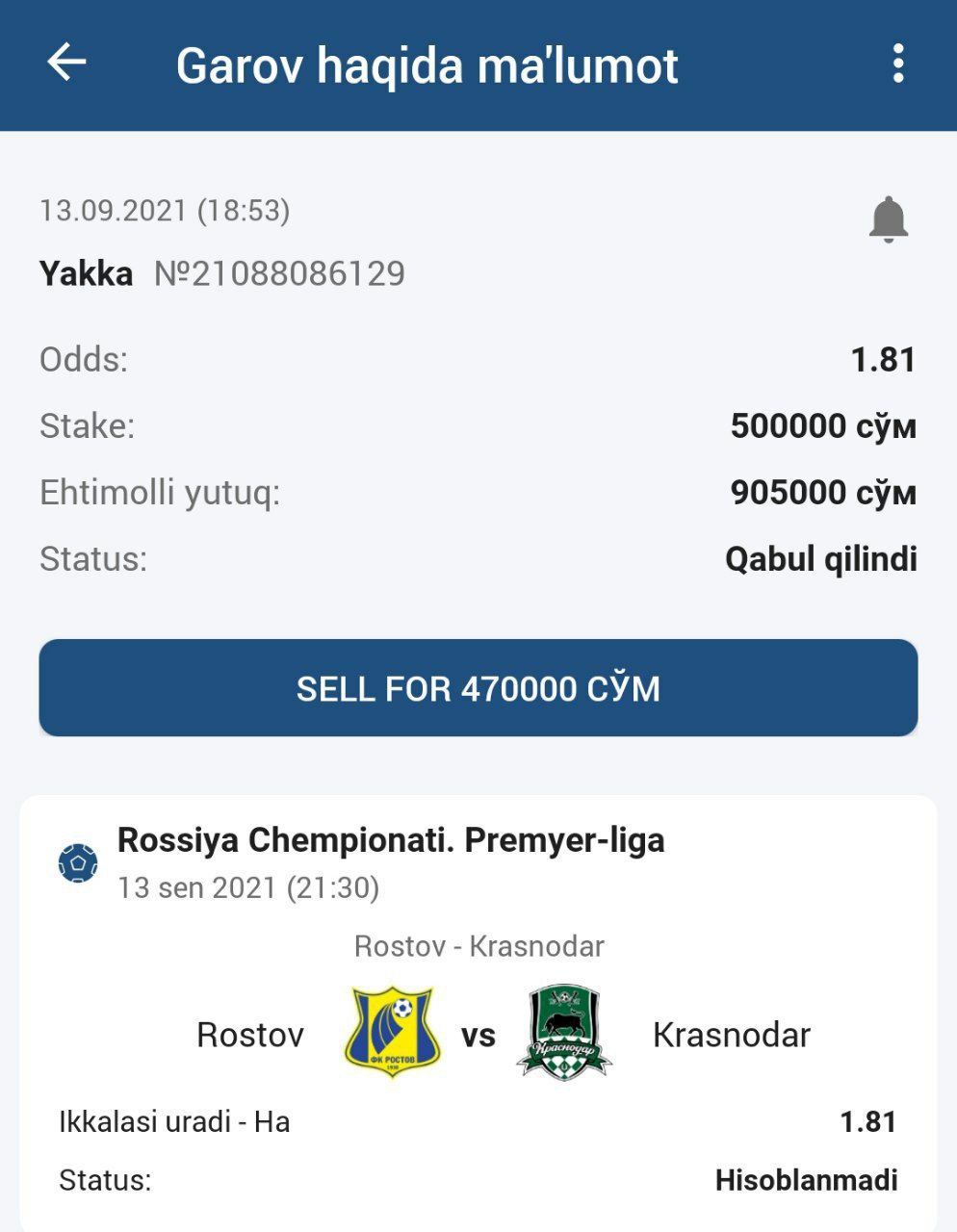Open the Rostov vs Krasnodar match card
Viewport: 957px width, 1232px height.
[478, 1011]
